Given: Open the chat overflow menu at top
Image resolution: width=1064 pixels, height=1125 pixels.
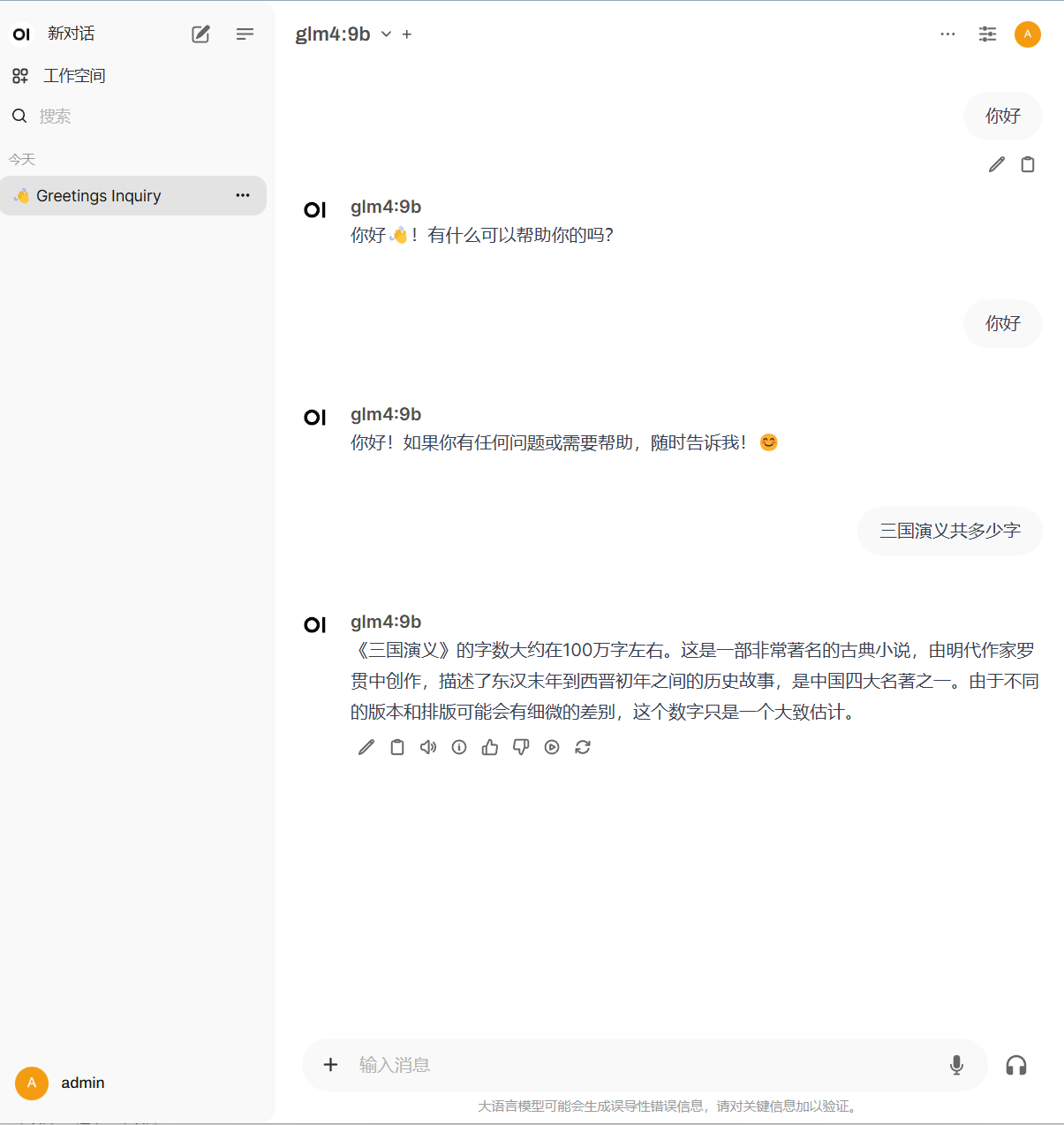Looking at the screenshot, I should (x=948, y=34).
